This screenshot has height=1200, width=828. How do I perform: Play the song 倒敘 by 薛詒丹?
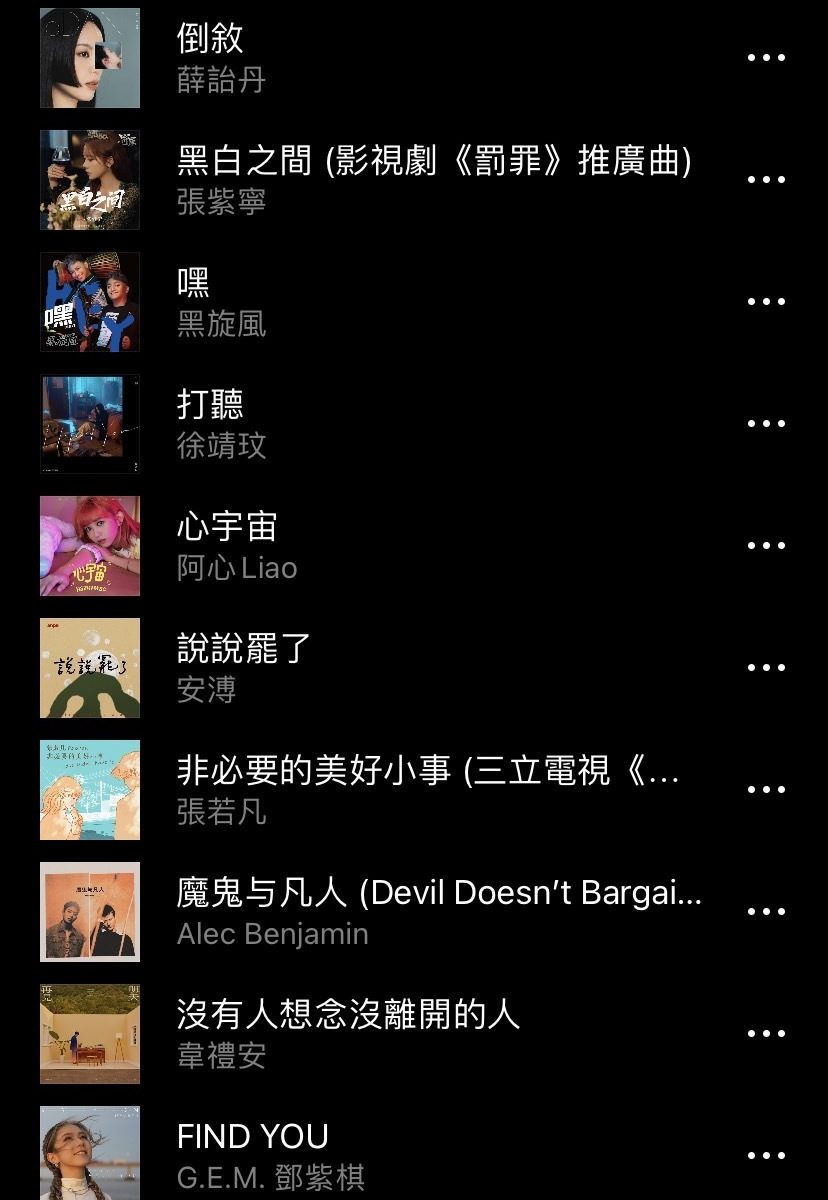210,39
